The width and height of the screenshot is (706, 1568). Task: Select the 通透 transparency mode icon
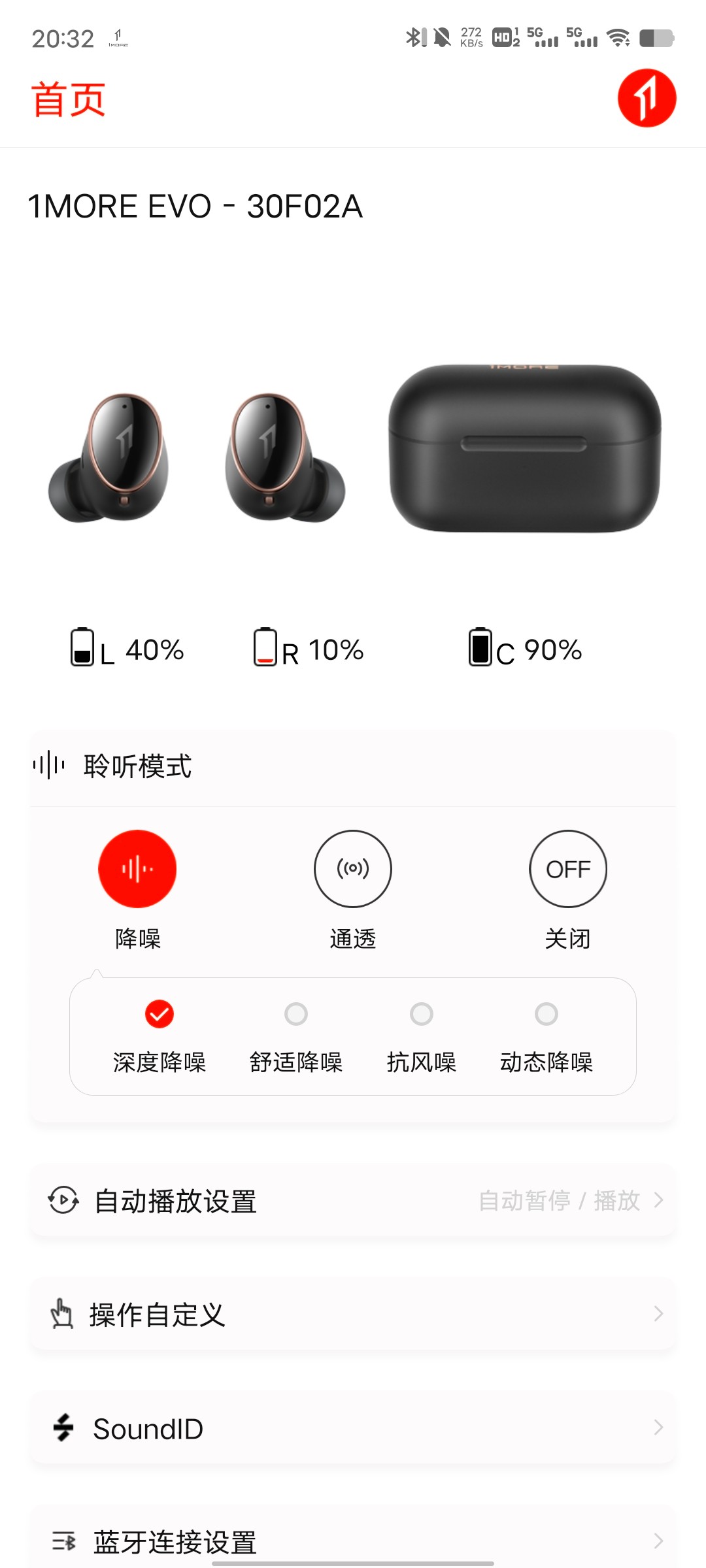pyautogui.click(x=353, y=868)
